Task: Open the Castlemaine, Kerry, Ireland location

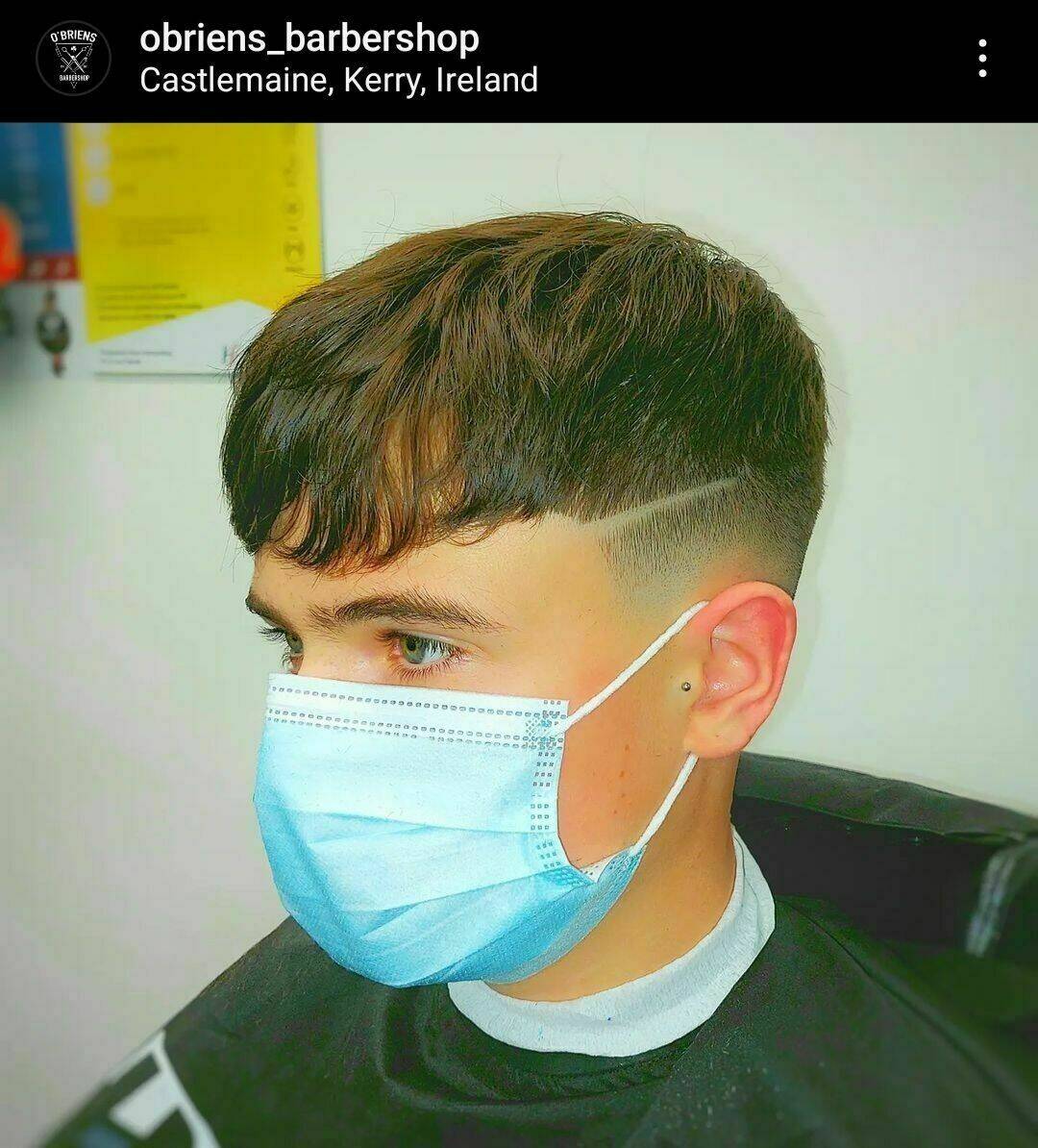Action: pos(338,80)
